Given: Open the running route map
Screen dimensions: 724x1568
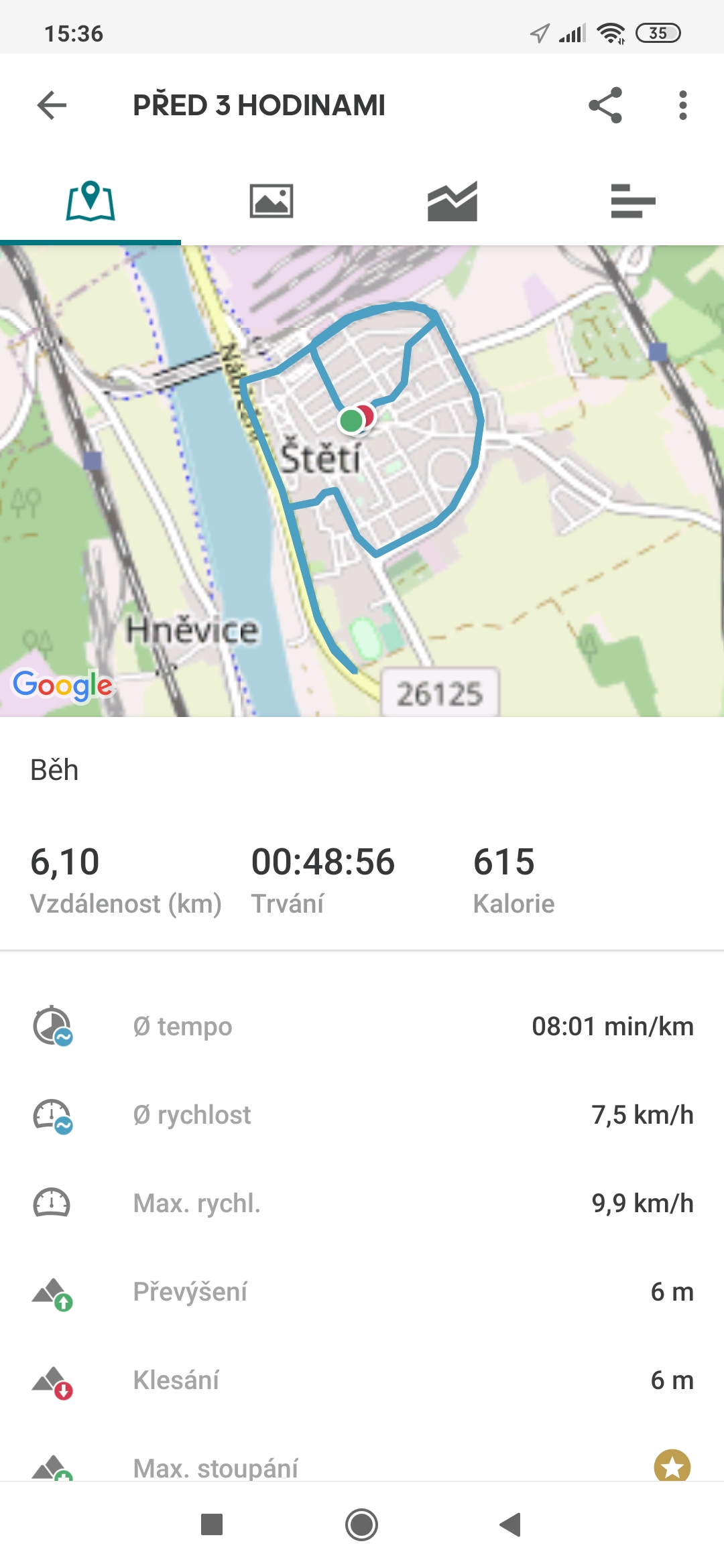Looking at the screenshot, I should [x=362, y=481].
